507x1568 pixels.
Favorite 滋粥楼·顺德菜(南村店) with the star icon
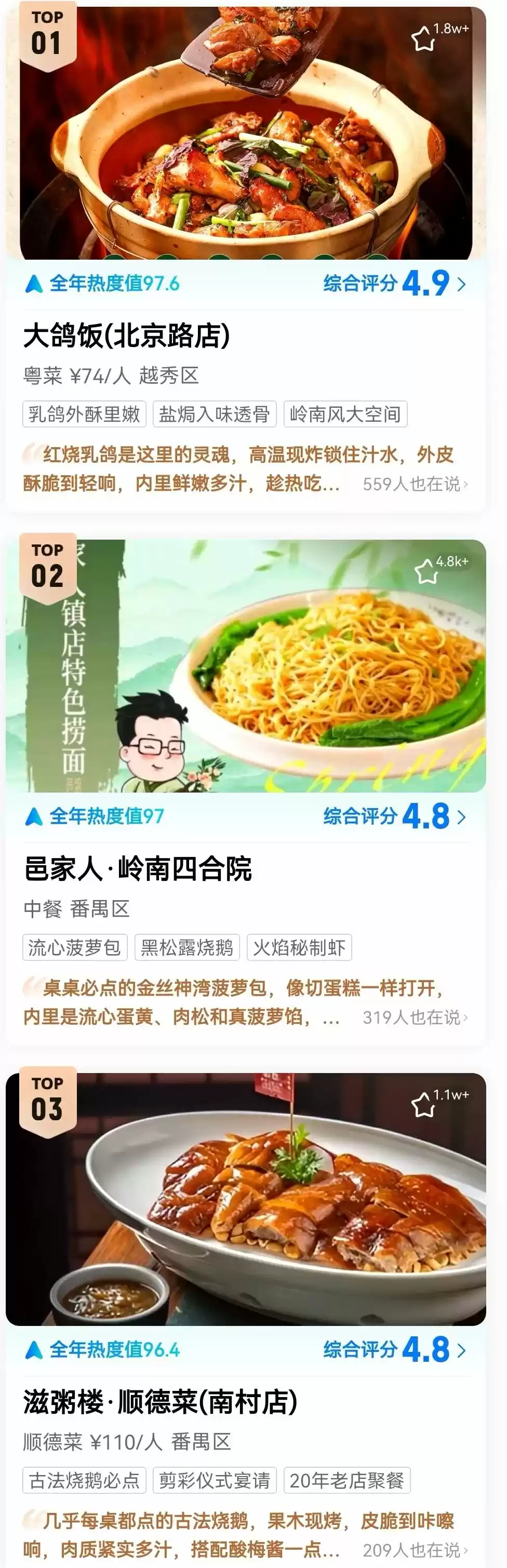coord(423,1105)
